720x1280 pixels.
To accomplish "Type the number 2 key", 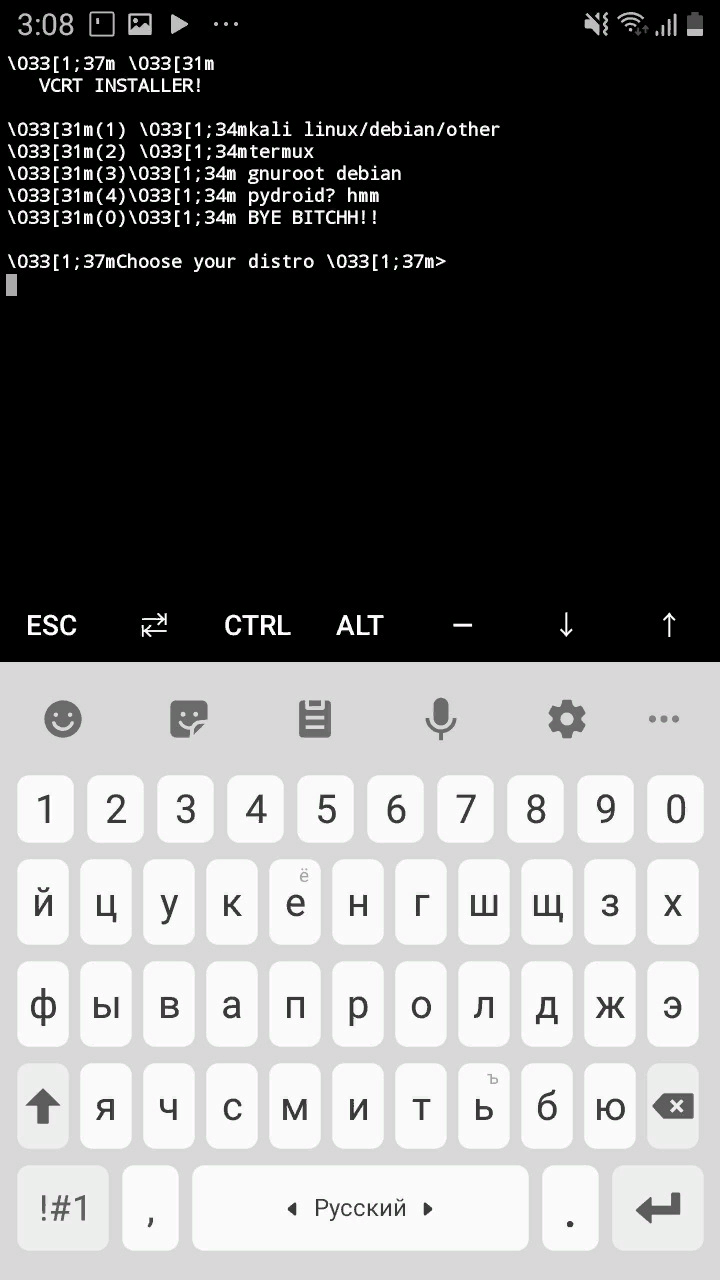I will point(115,808).
